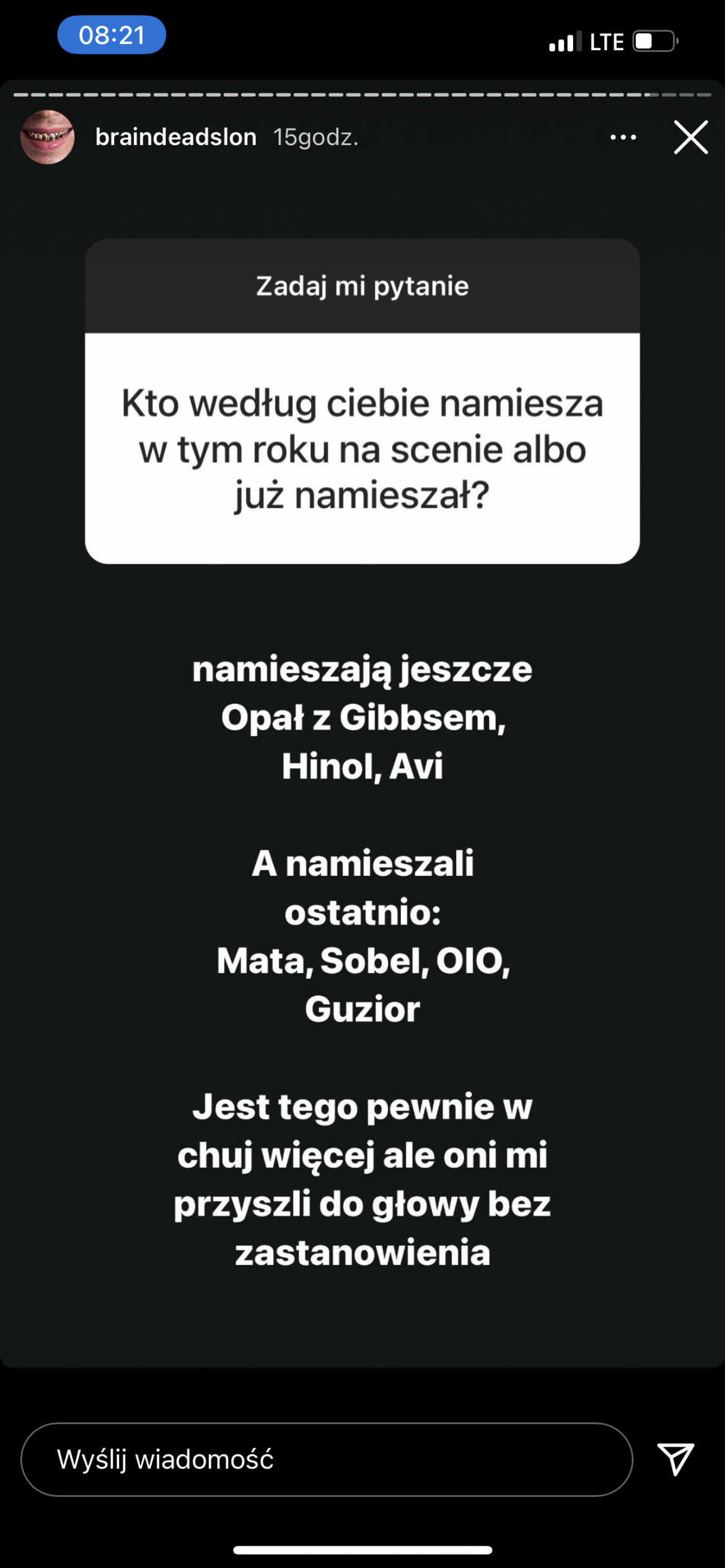This screenshot has width=725, height=1568.
Task: Open the three-dot story options menu
Action: 623,137
